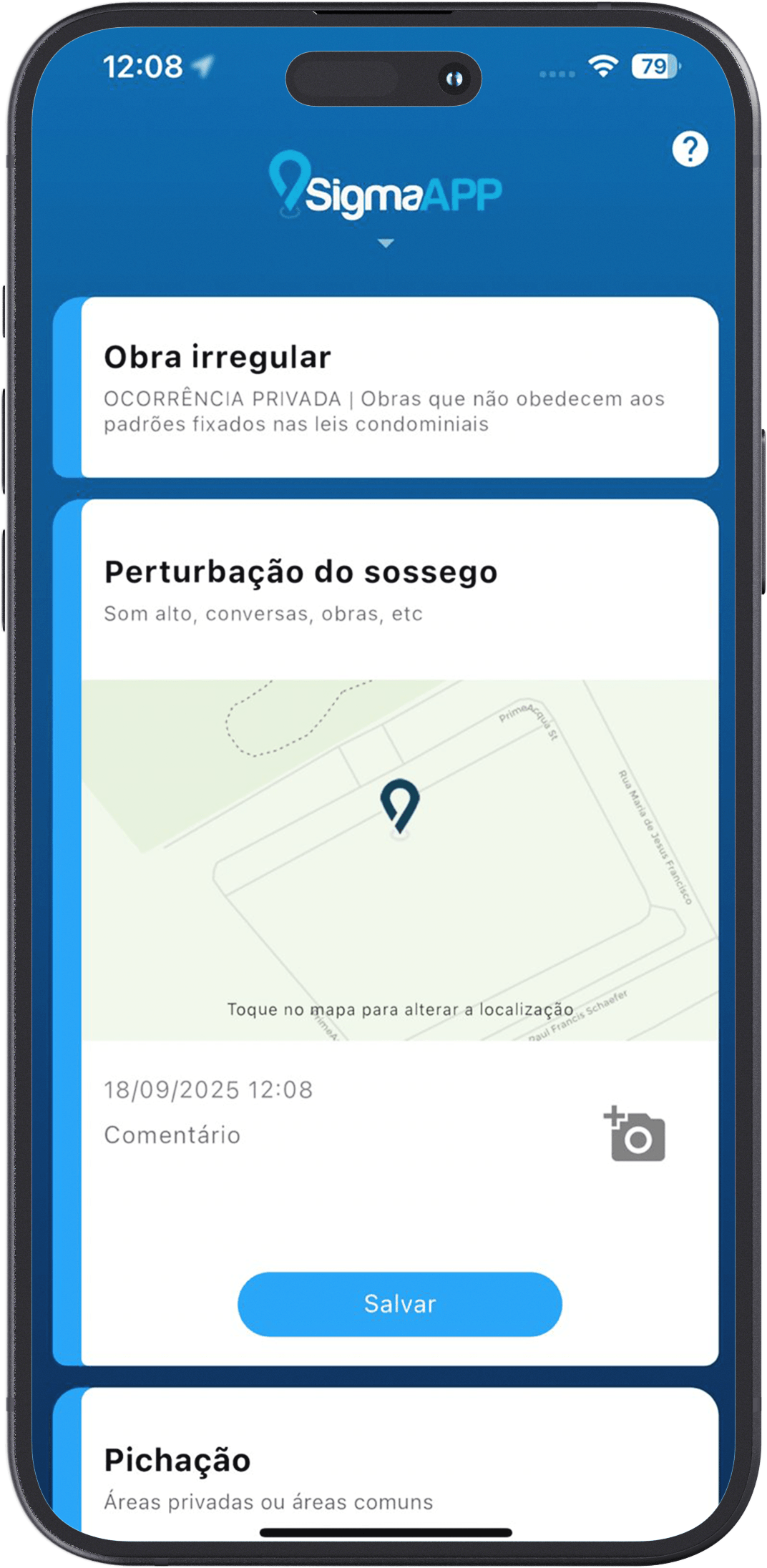Tap the battery indicator showing 79
Image resolution: width=767 pixels, height=1568 pixels.
[x=653, y=67]
